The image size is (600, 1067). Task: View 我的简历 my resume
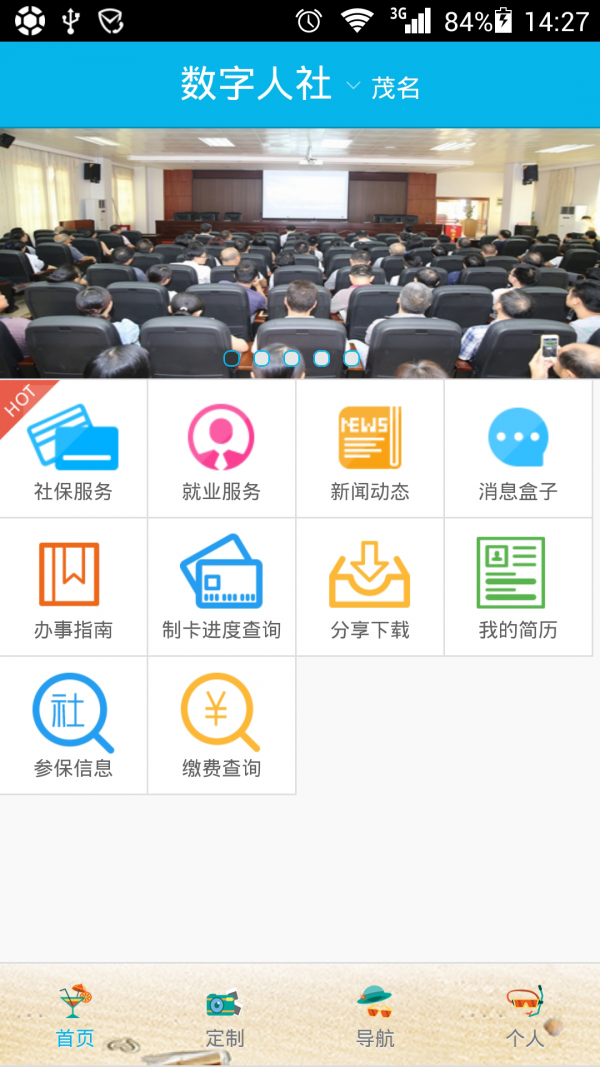click(x=518, y=588)
